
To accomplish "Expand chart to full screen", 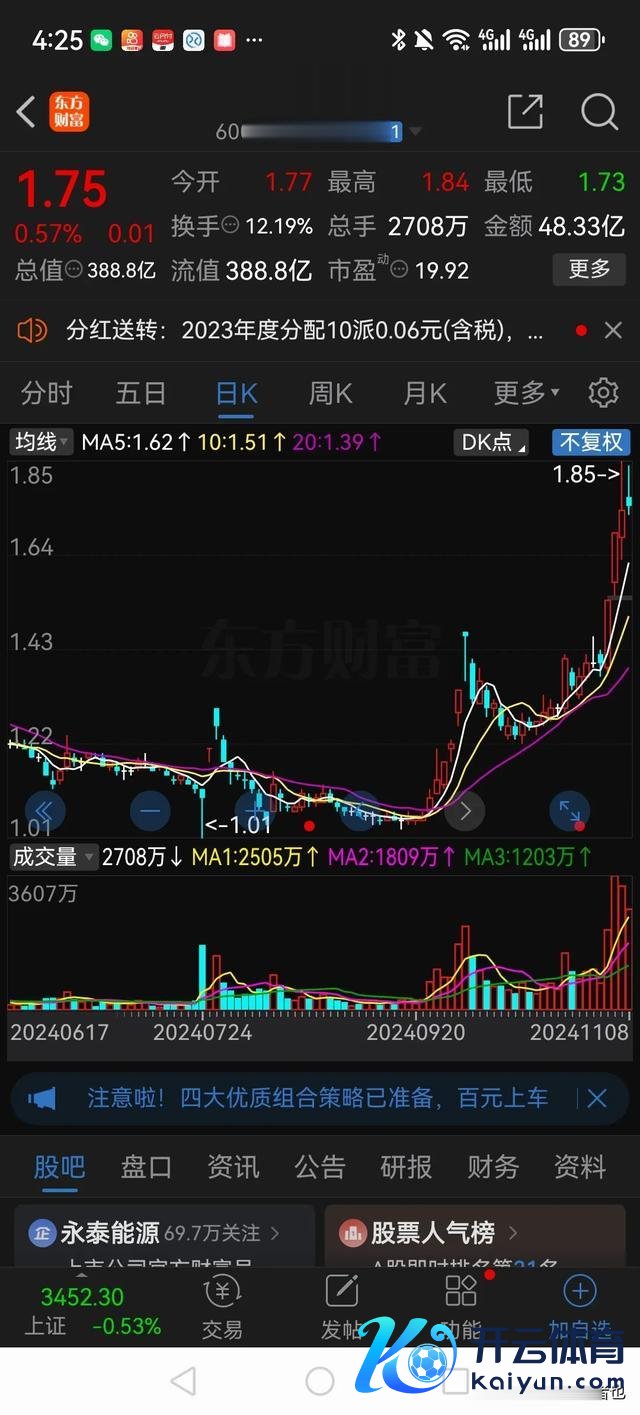I will click(x=570, y=811).
